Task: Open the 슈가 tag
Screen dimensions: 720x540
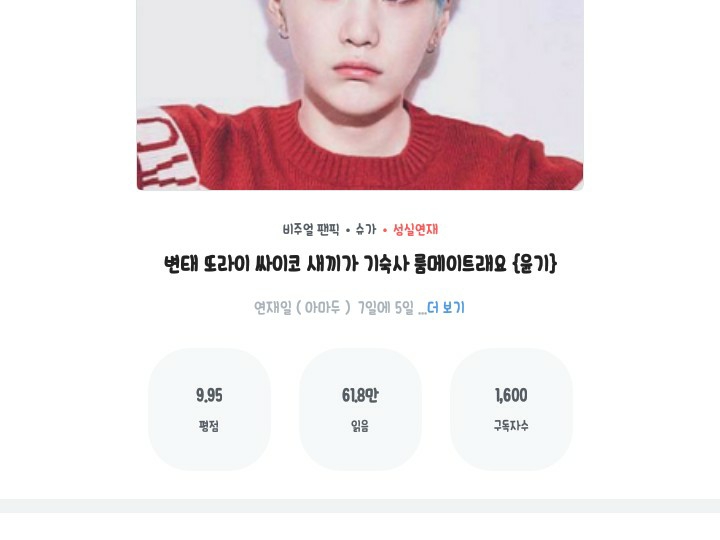Action: 366,229
